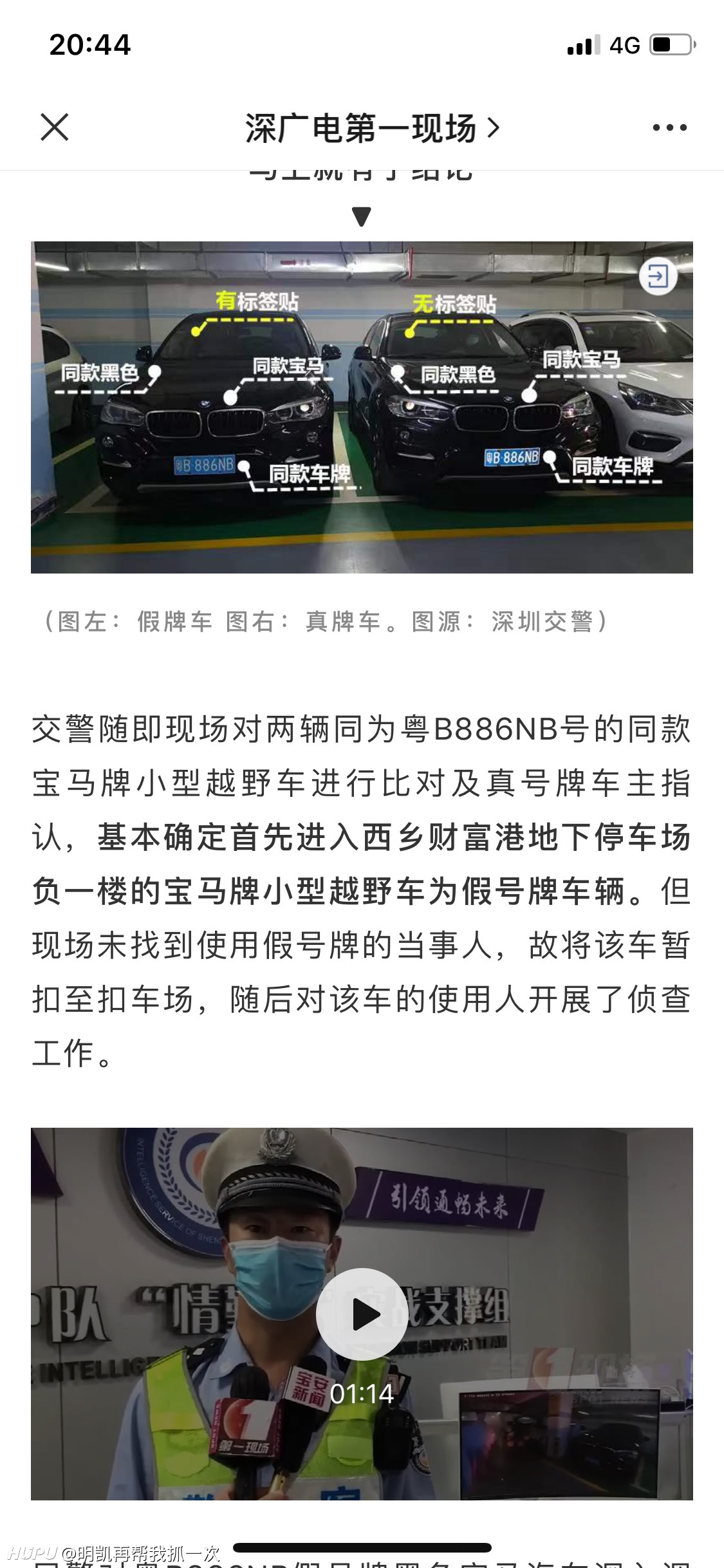This screenshot has height=1568, width=724.
Task: Open the two BMW cars comparison image
Action: (362, 407)
